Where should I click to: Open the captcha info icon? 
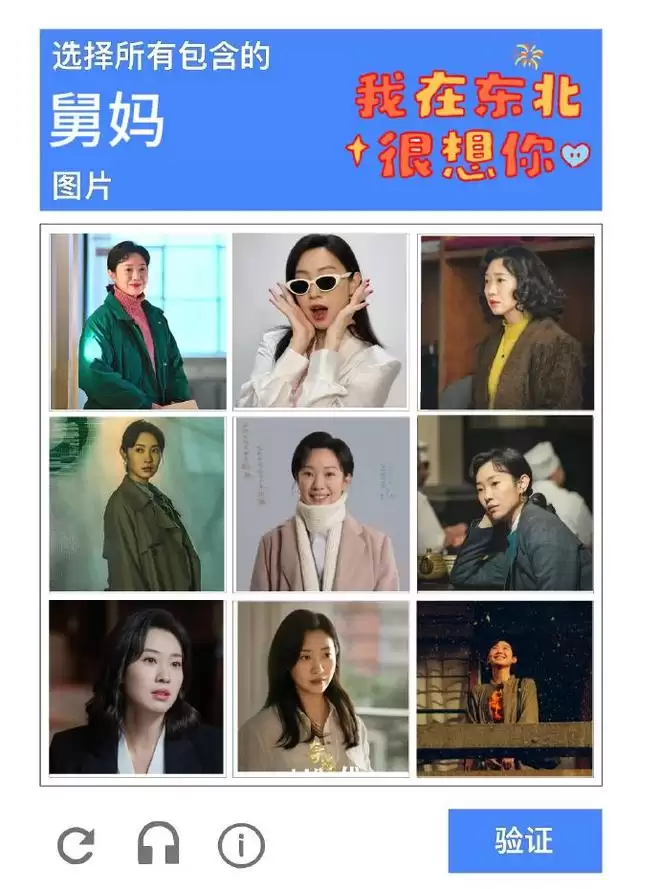click(x=241, y=846)
